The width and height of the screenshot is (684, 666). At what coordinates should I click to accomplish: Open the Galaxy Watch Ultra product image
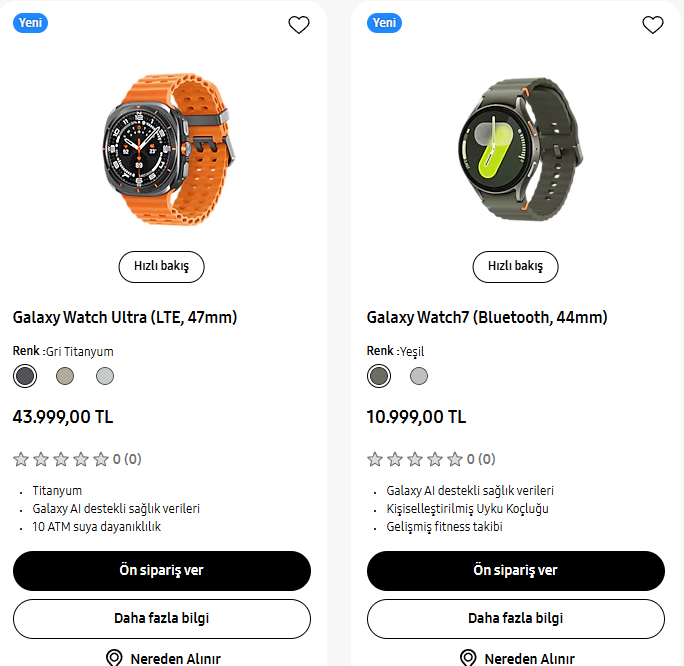tap(168, 147)
